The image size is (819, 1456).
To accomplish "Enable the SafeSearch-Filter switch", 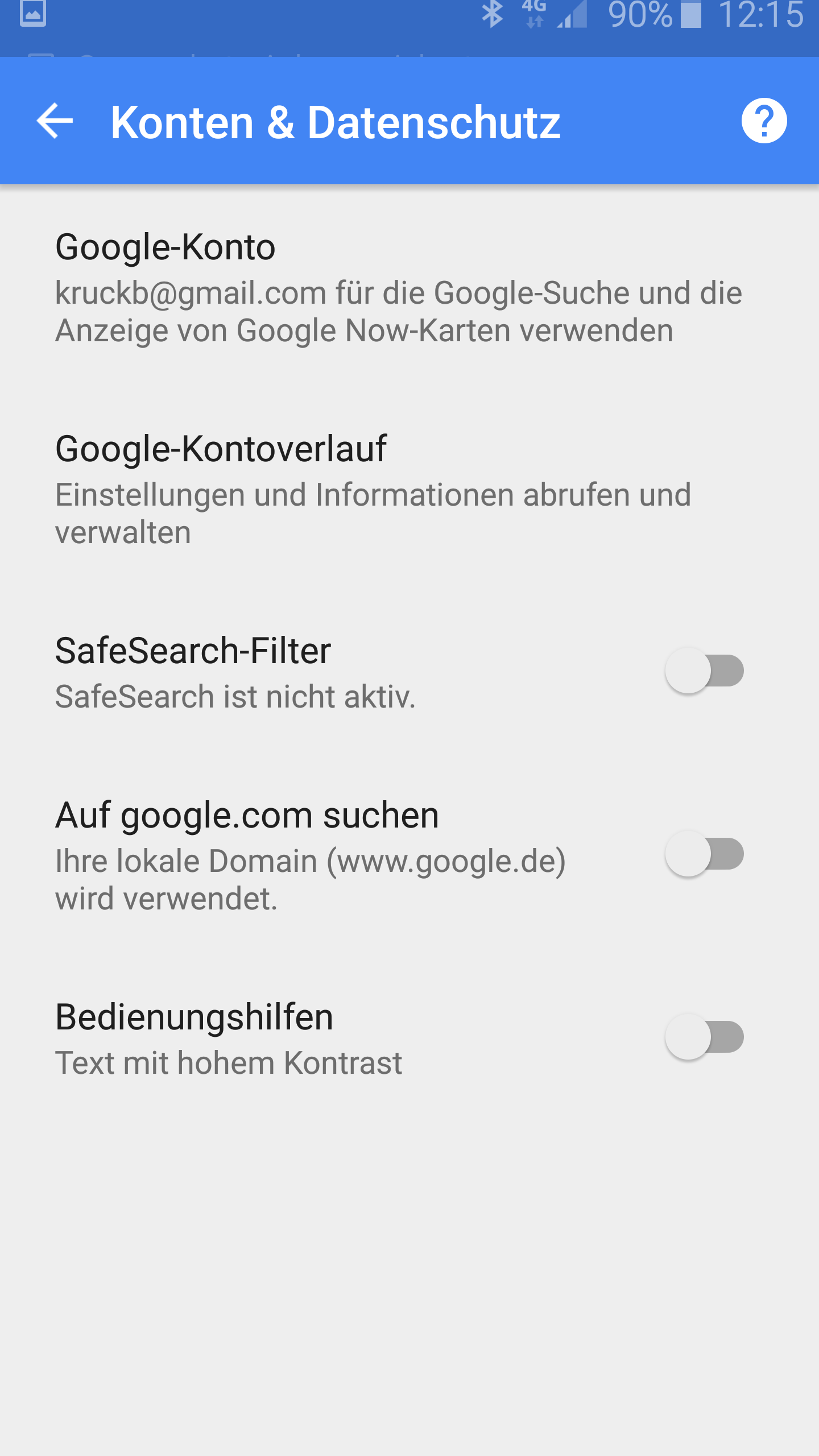I will 705,671.
